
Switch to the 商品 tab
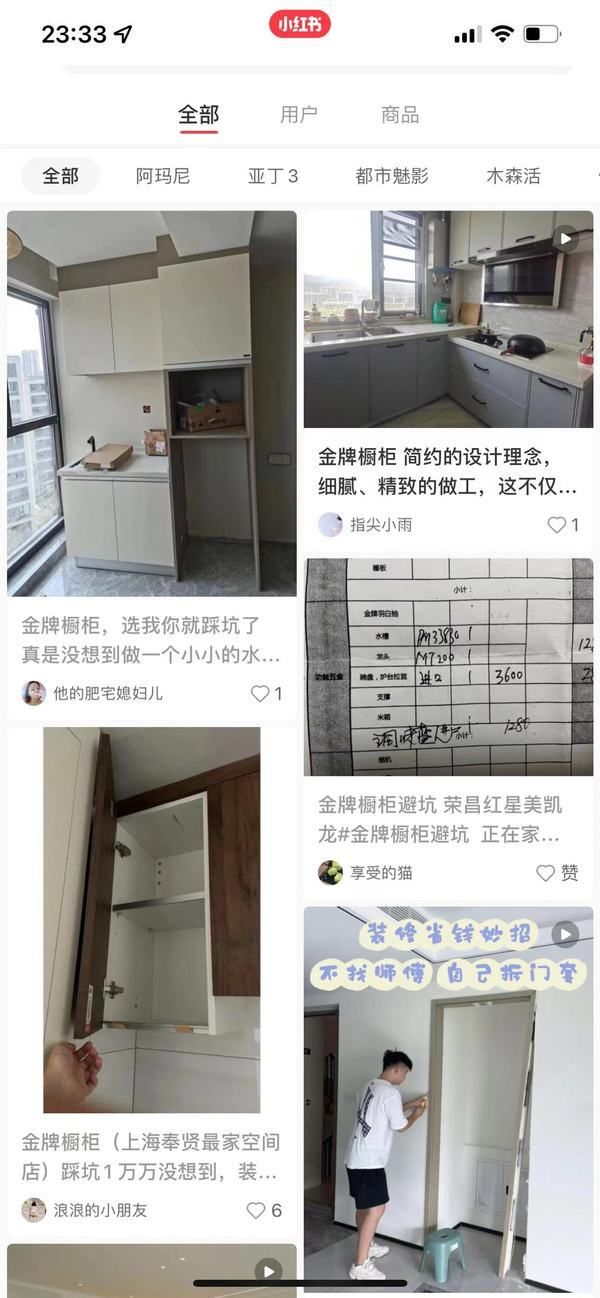click(x=400, y=115)
